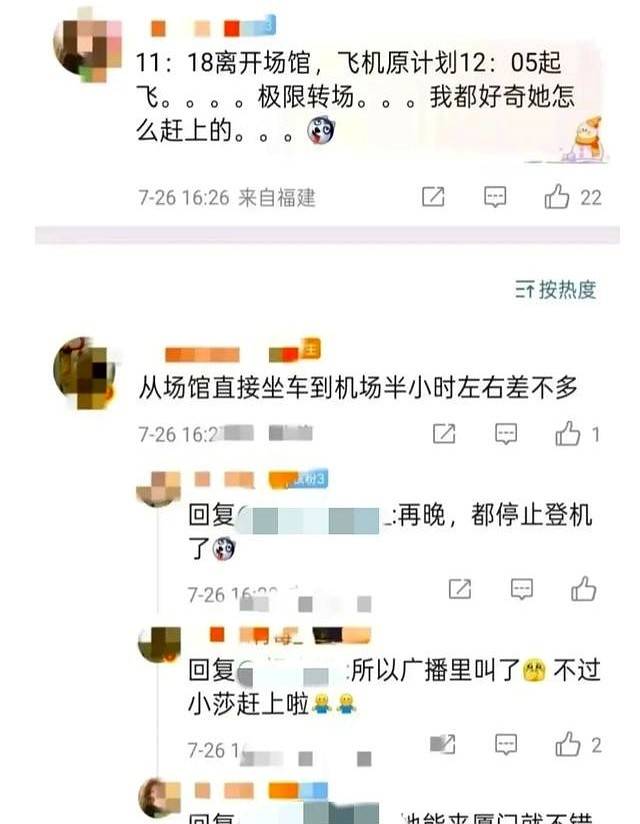Reply to the comment 再晚，都停止登机了
The width and height of the screenshot is (640, 824).
[522, 590]
